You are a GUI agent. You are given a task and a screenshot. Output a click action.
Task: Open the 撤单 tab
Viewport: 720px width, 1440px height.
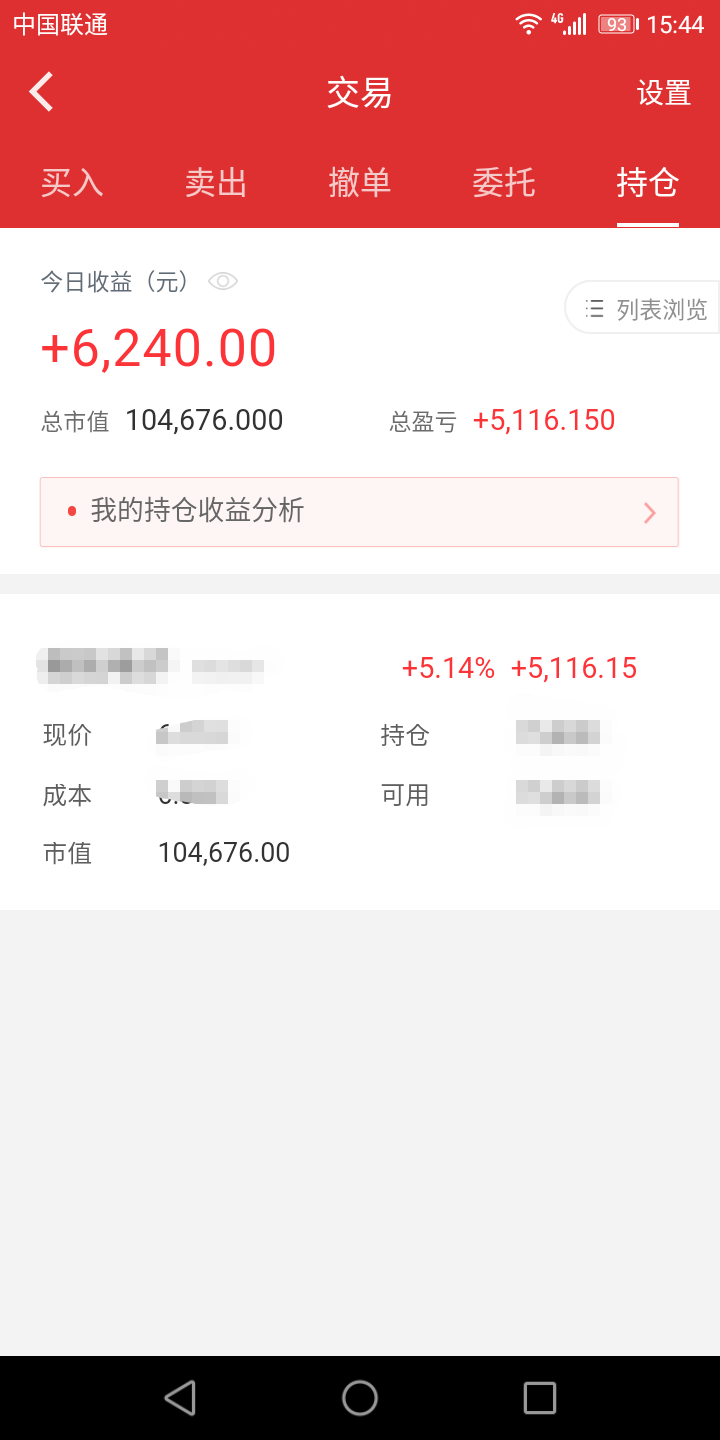360,183
